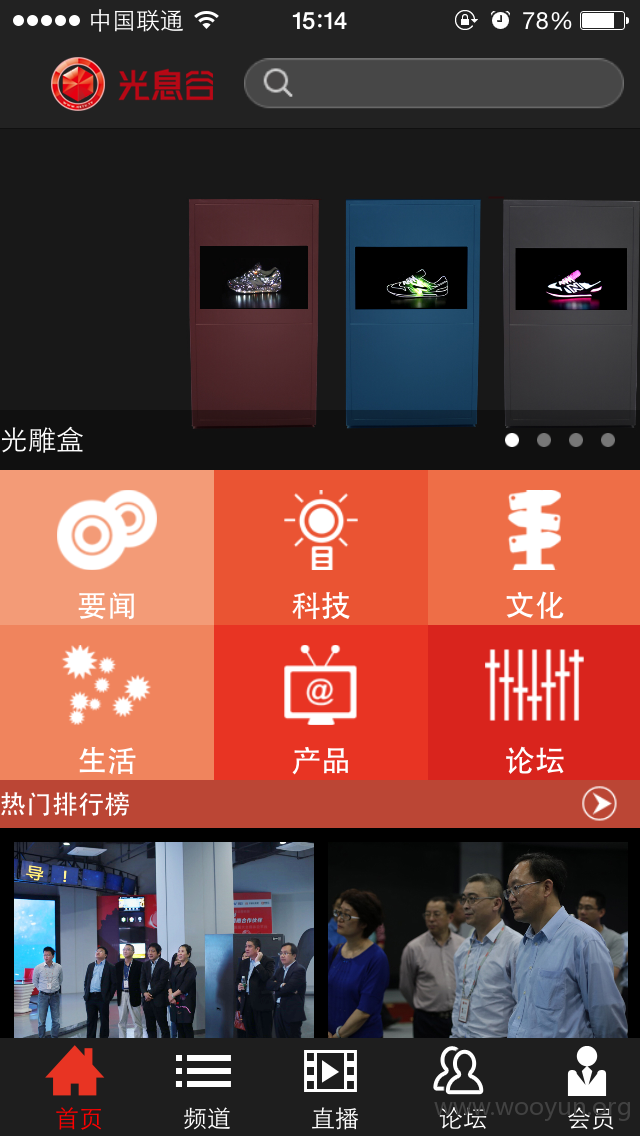Viewport: 640px width, 1136px height.
Task: Switch to the 首页 tab
Action: (x=78, y=1088)
